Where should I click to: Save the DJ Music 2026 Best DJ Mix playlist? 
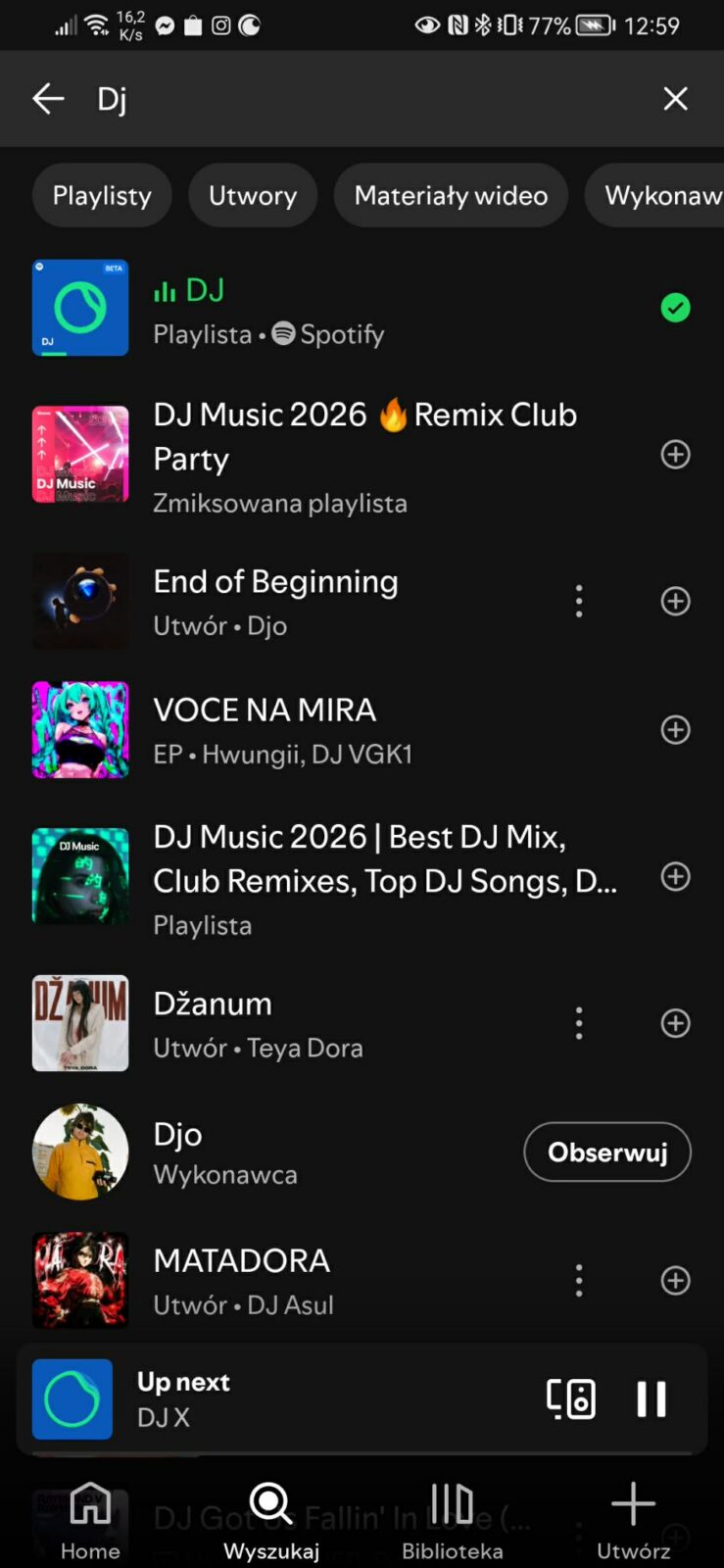point(675,876)
